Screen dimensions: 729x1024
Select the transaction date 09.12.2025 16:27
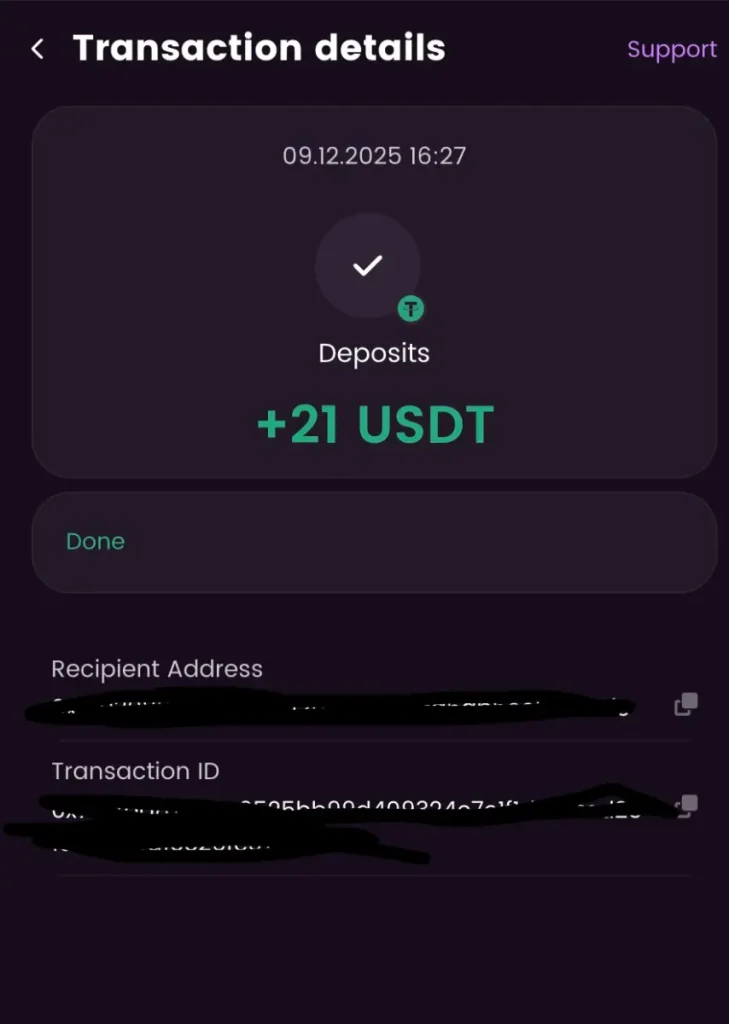pyautogui.click(x=374, y=155)
